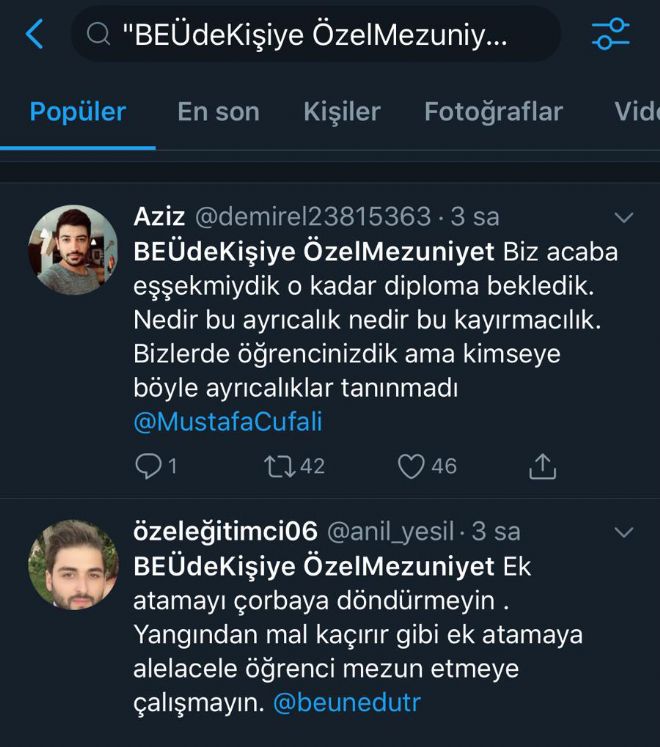Expand the options chevron on Aziz's tweet
The width and height of the screenshot is (660, 747).
624,217
